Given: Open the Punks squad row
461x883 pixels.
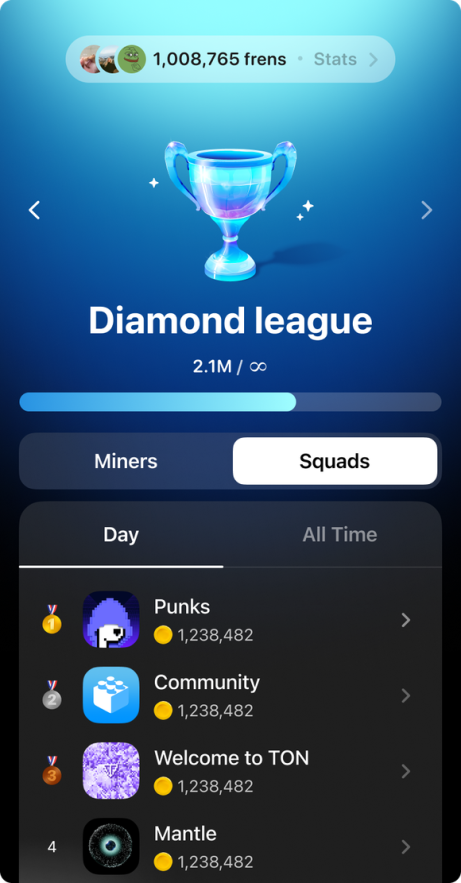Looking at the screenshot, I should pyautogui.click(x=230, y=620).
